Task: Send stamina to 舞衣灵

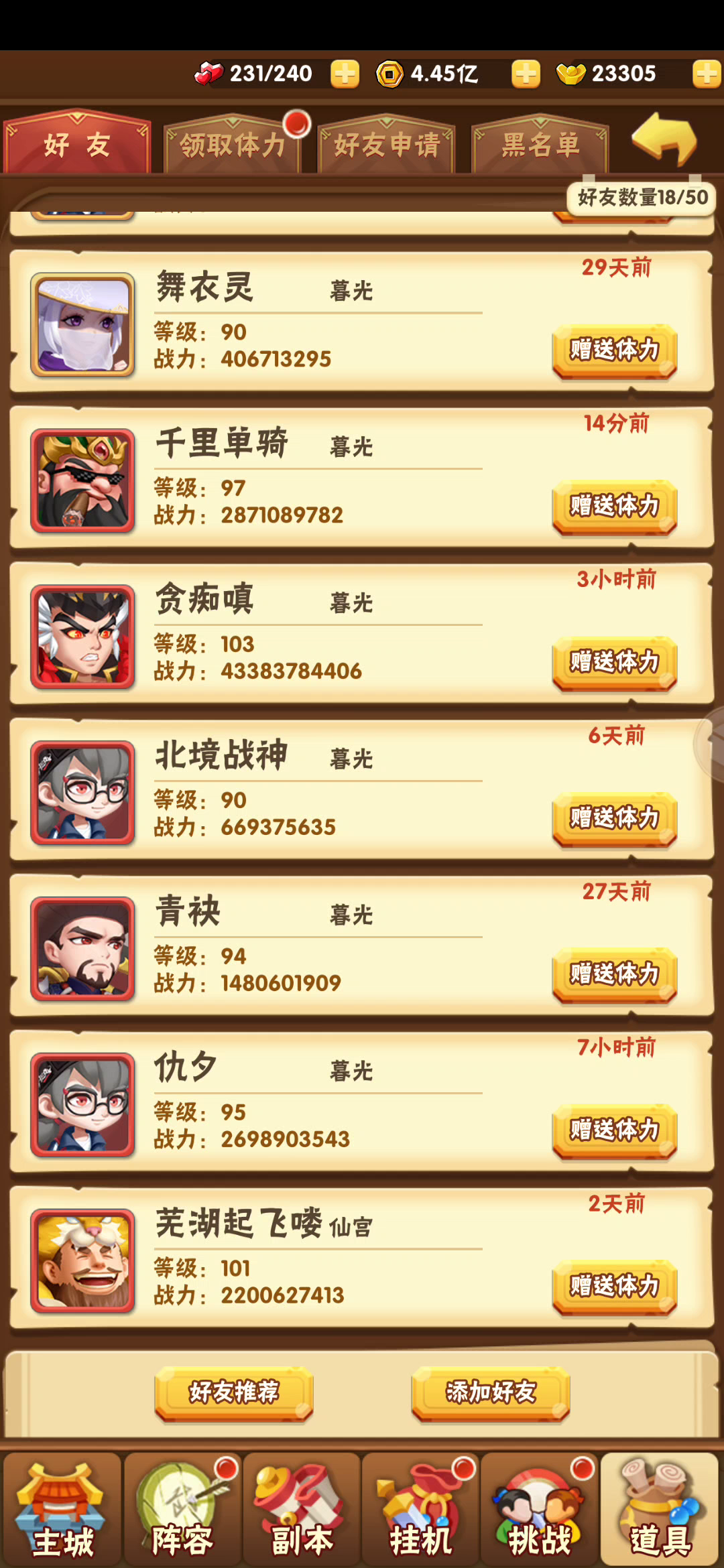Action: [615, 350]
